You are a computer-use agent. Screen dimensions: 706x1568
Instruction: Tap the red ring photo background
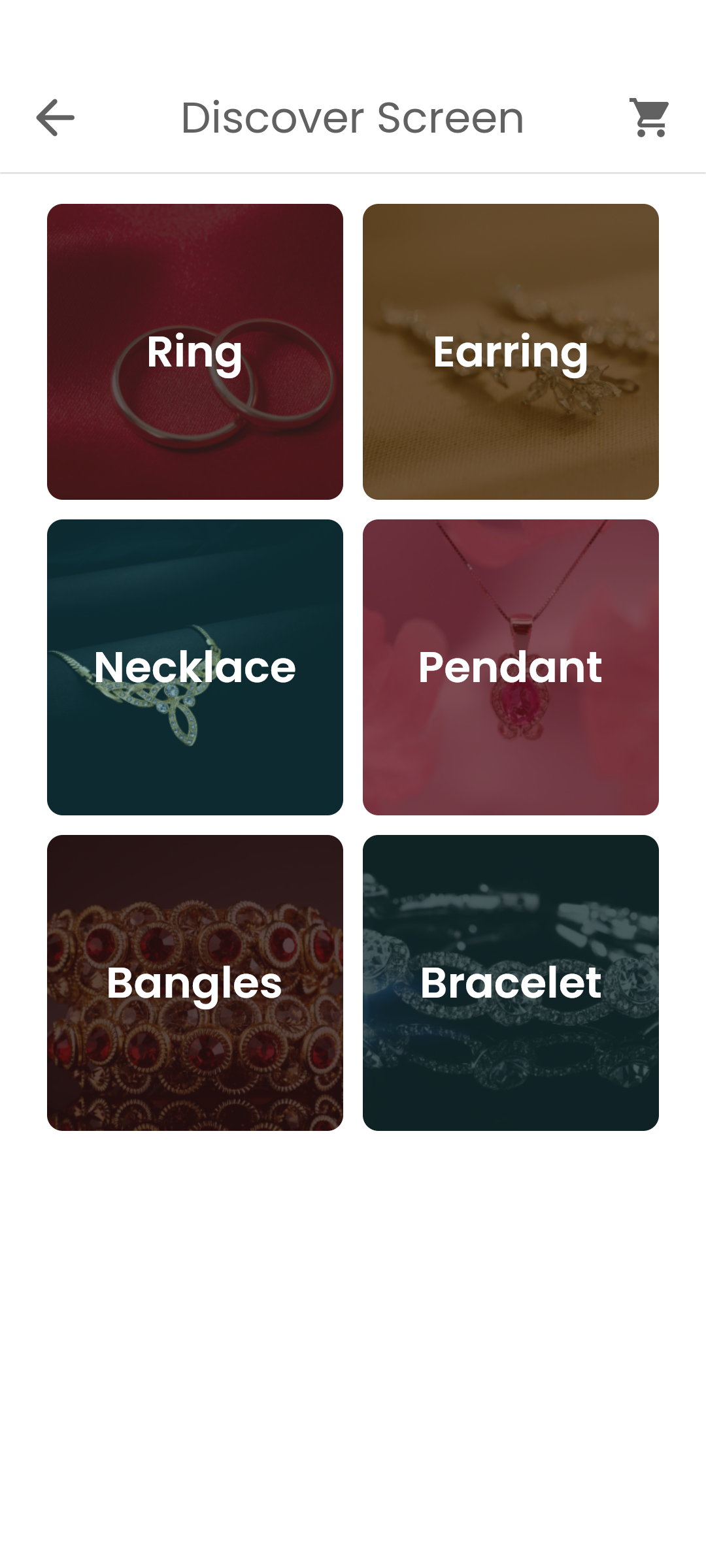(194, 261)
